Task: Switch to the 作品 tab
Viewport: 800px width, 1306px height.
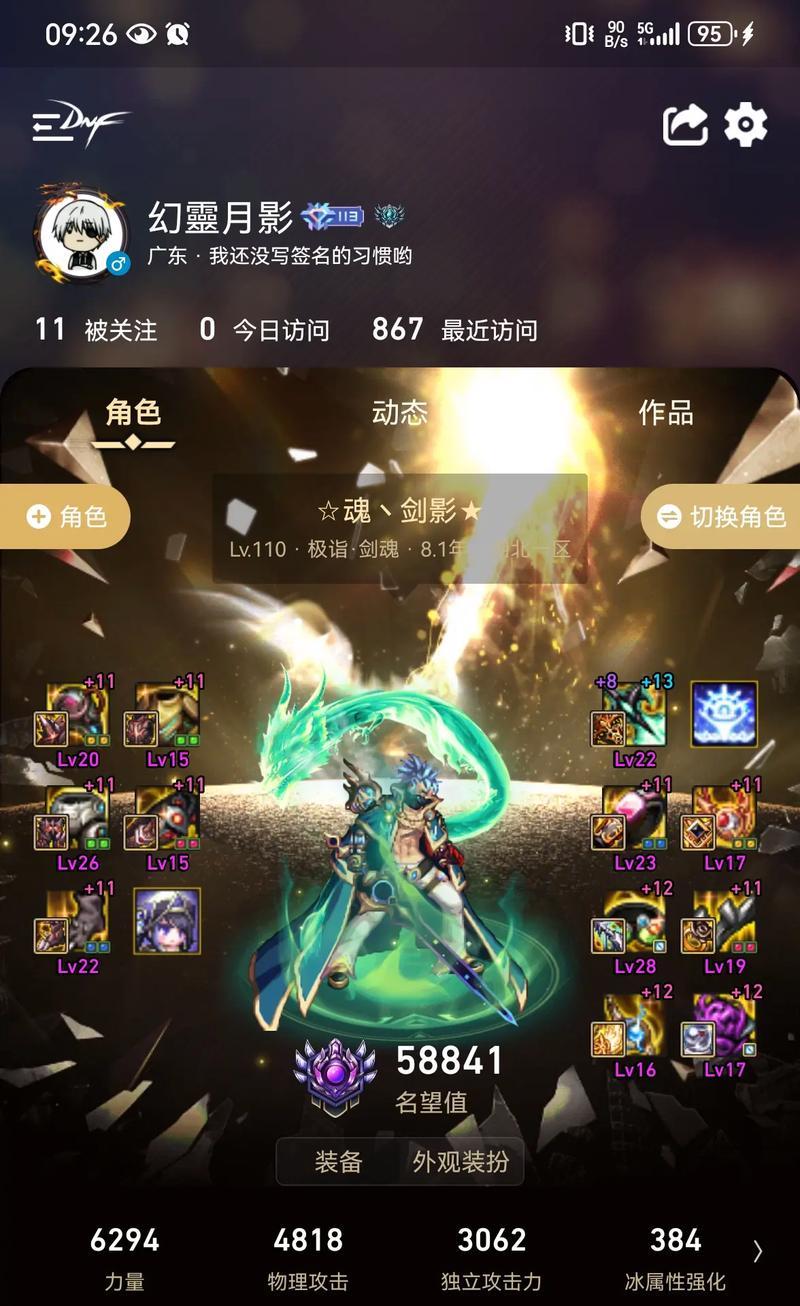Action: click(665, 412)
